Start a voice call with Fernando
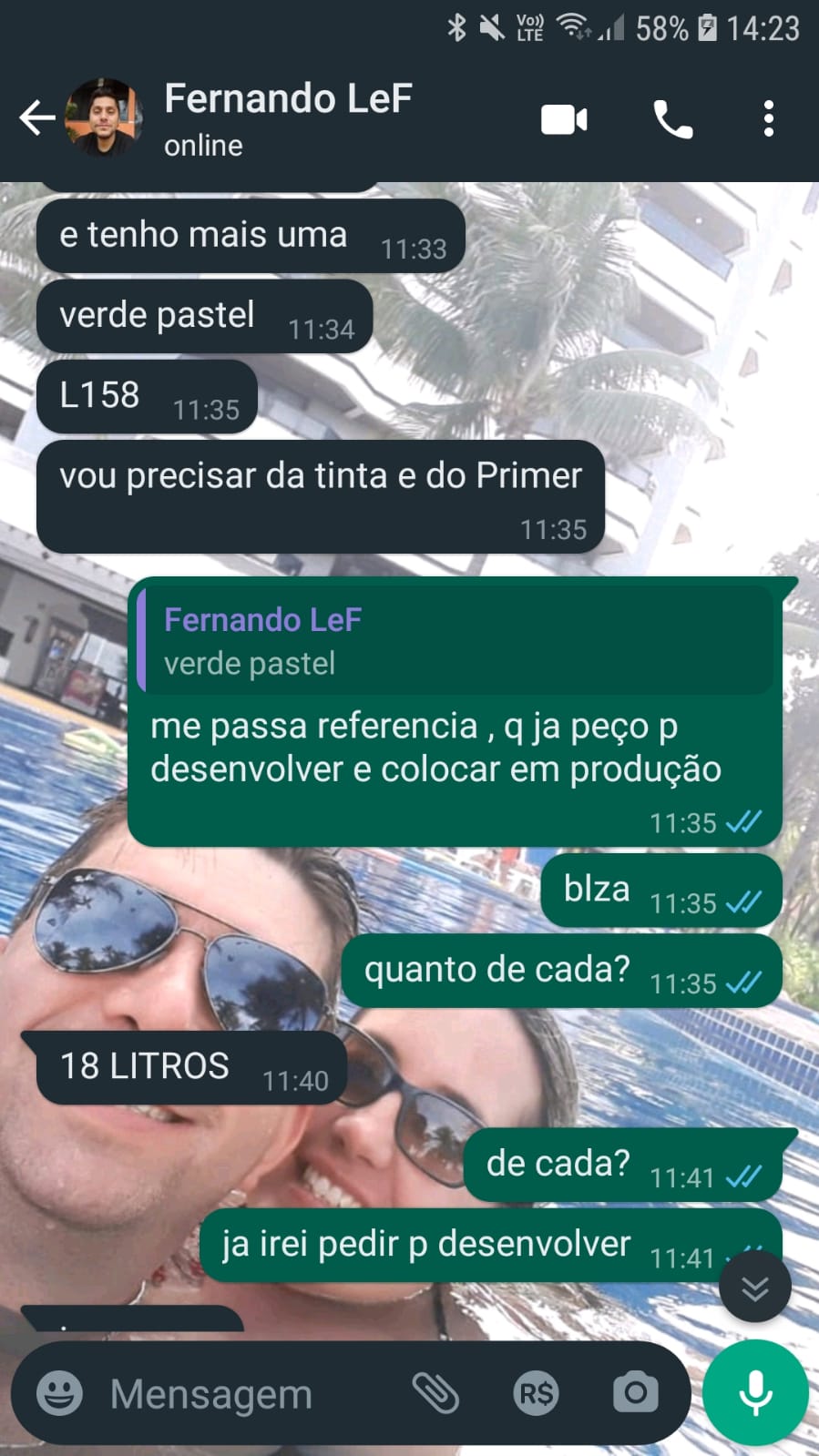Image resolution: width=819 pixels, height=1456 pixels. (673, 119)
